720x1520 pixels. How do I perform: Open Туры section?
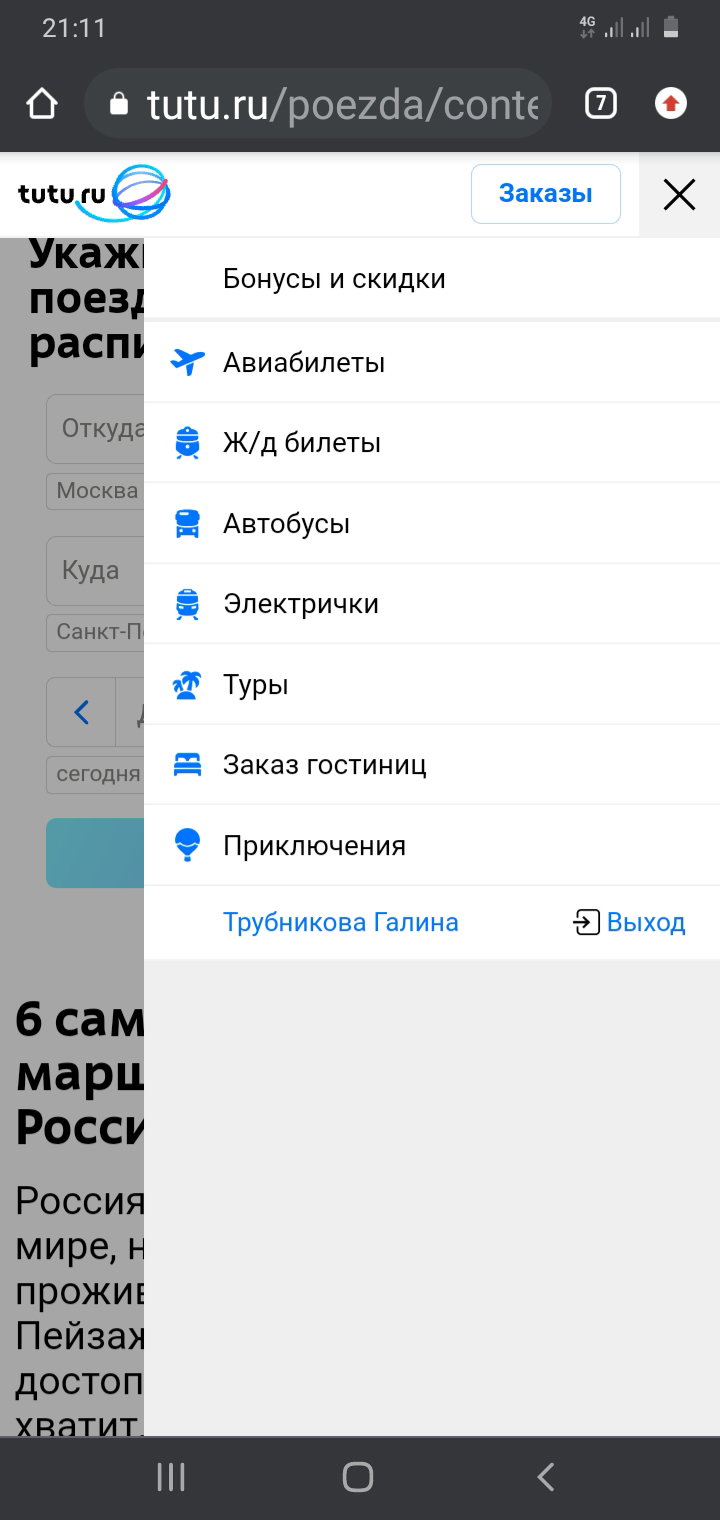pos(432,685)
